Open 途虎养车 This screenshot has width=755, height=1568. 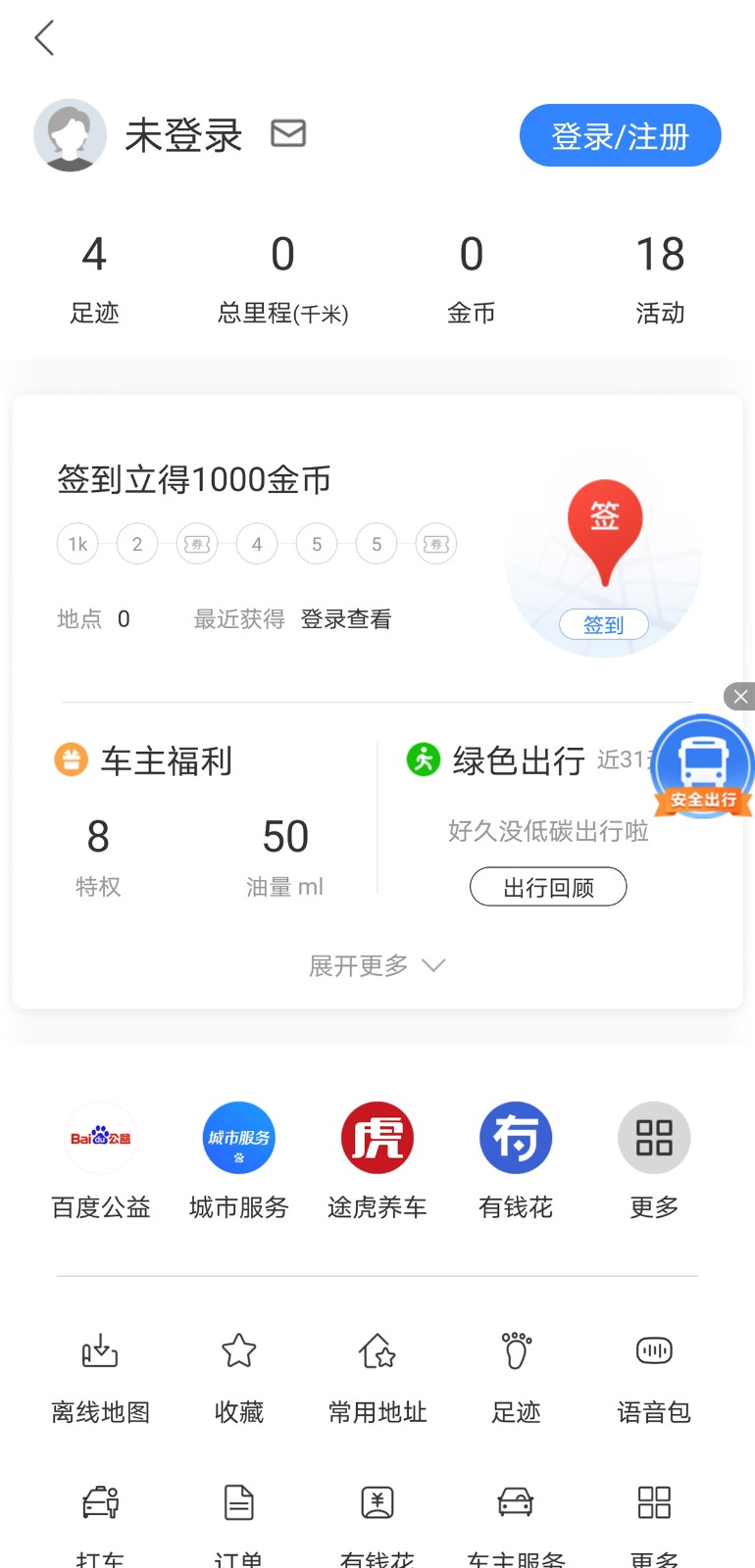(x=377, y=1160)
